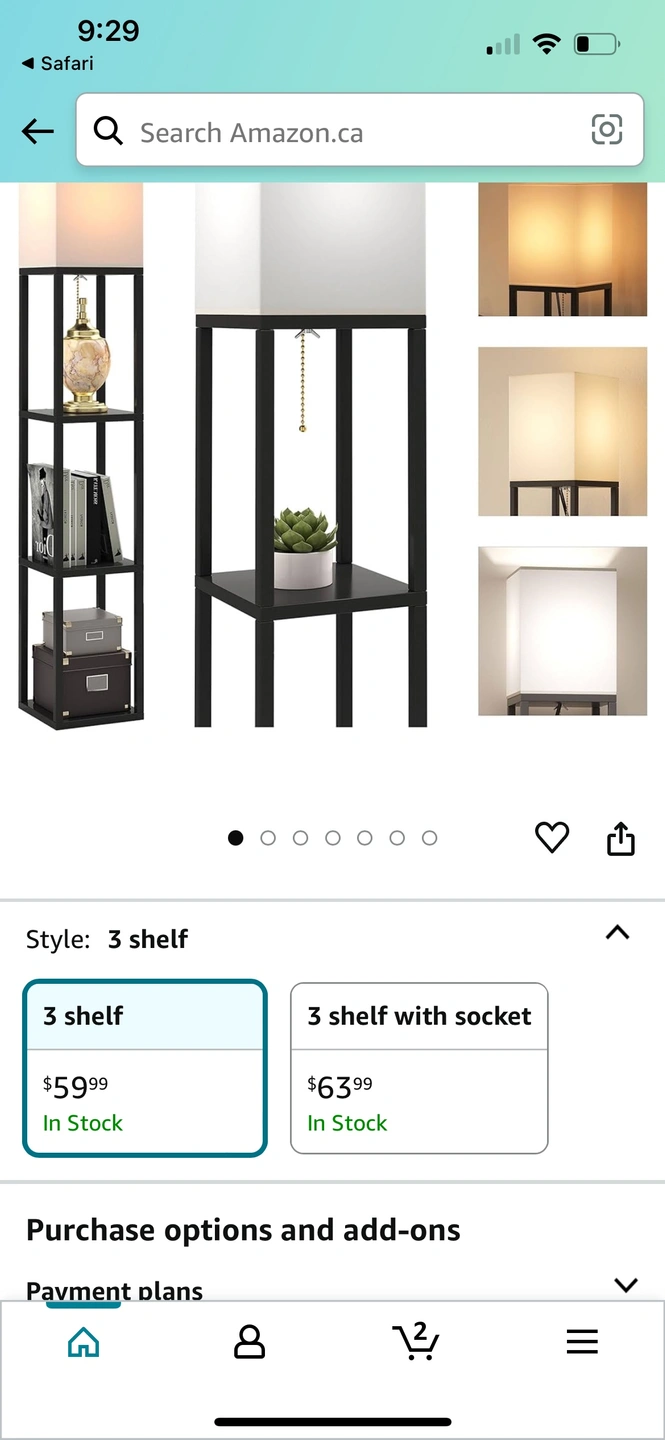The height and width of the screenshot is (1440, 665).
Task: Open the account profile tab
Action: (x=249, y=1342)
